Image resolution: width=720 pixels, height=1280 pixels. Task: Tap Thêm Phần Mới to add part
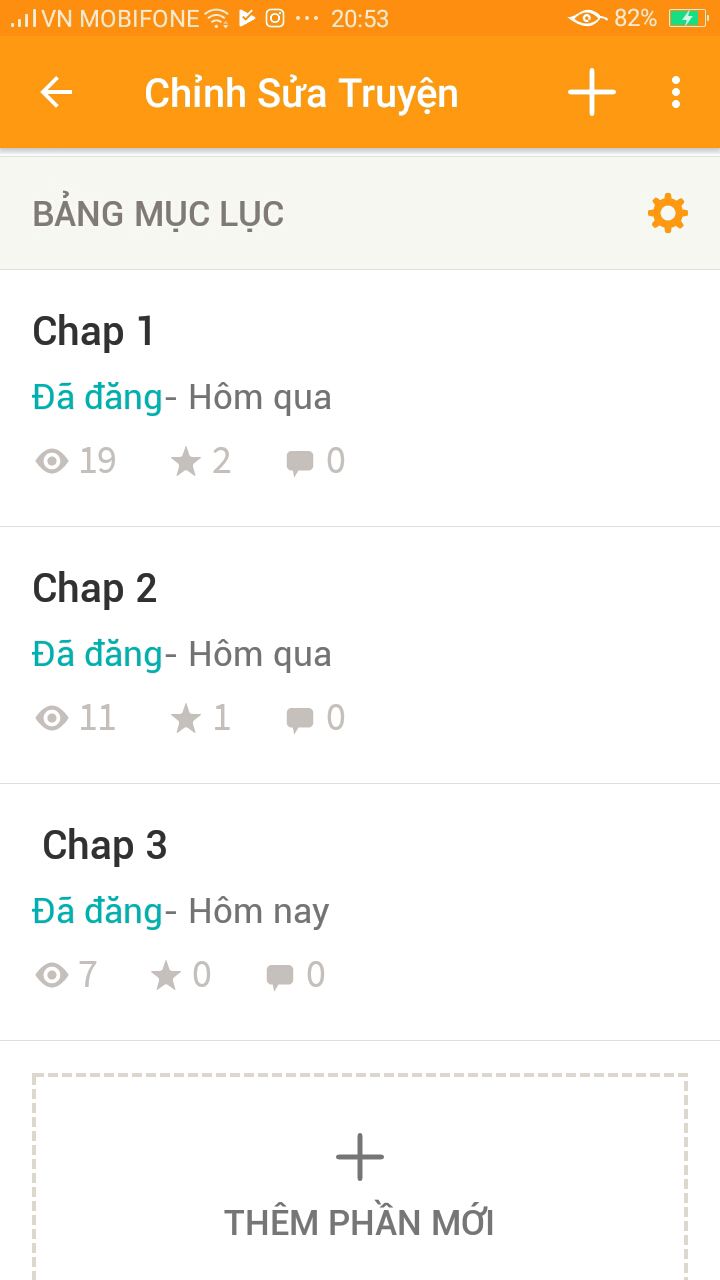(x=360, y=1185)
